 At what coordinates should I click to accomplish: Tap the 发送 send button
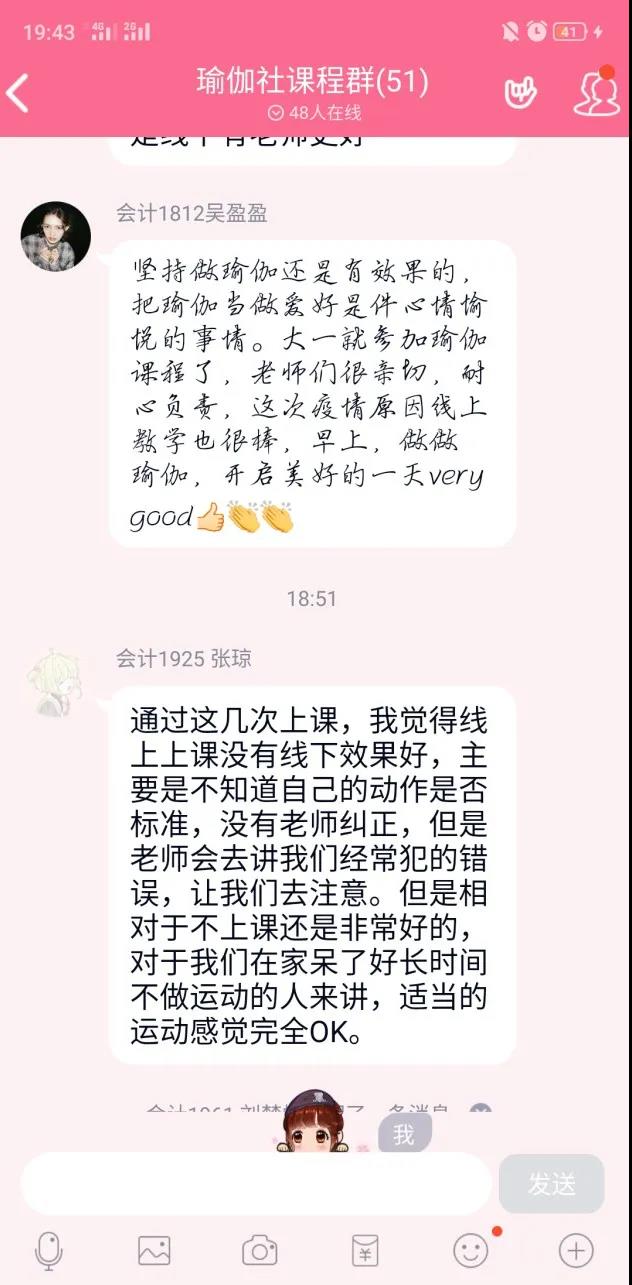(552, 1184)
